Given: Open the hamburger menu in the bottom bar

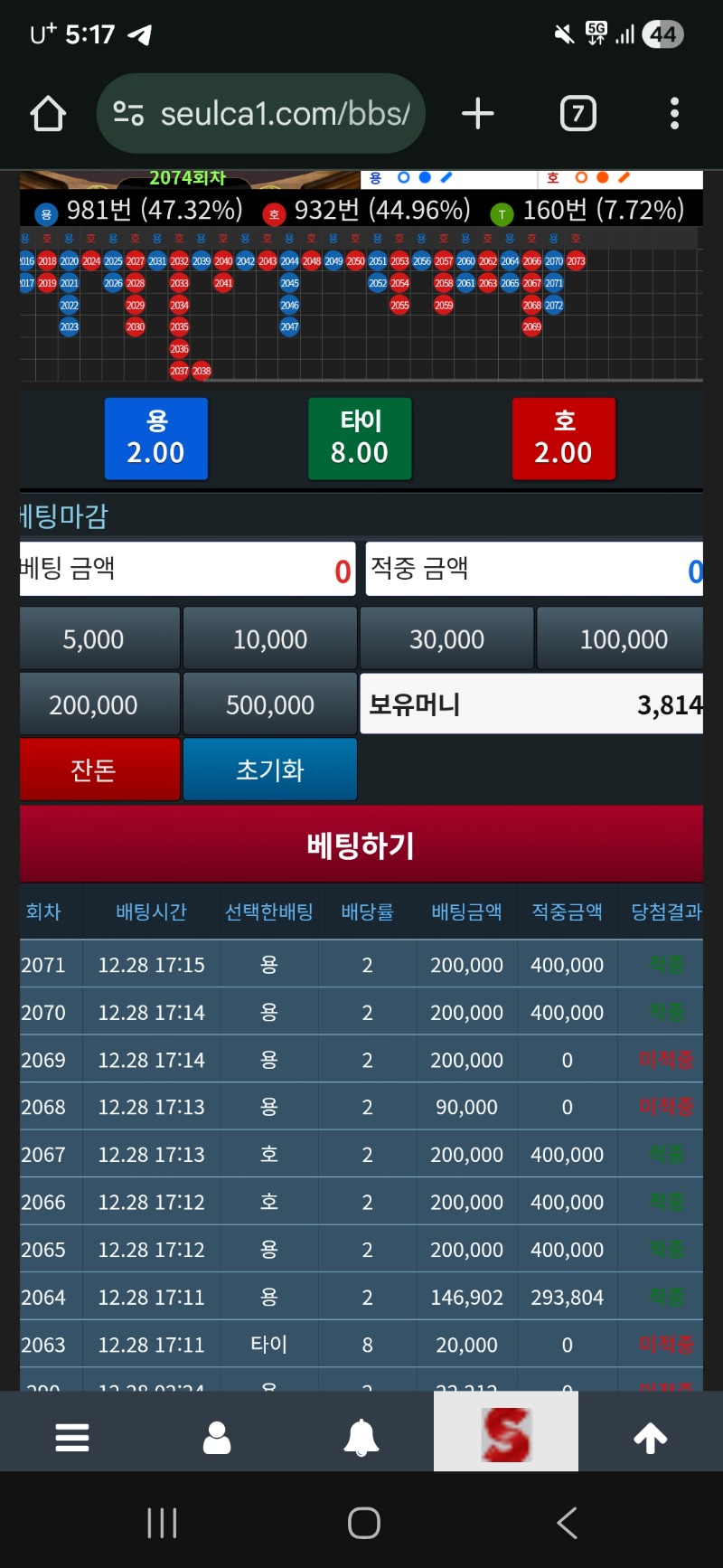Looking at the screenshot, I should click(x=72, y=1437).
